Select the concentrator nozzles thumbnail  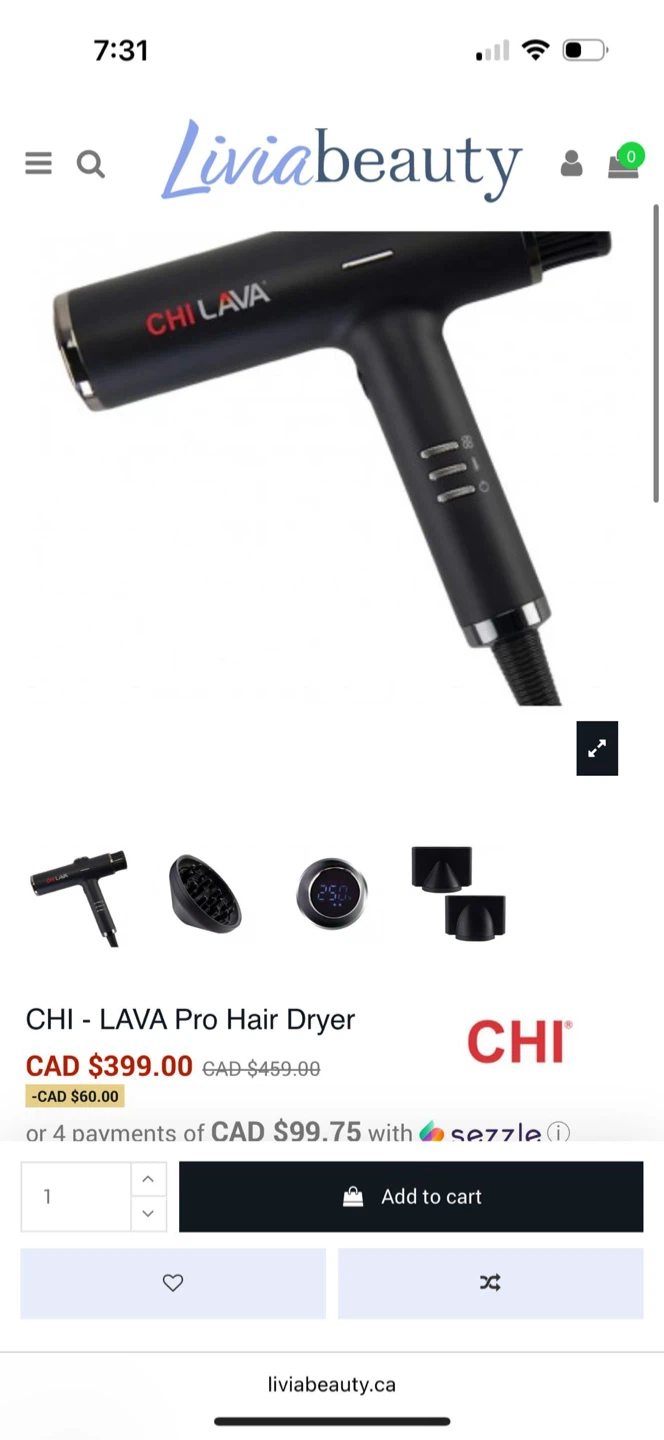[x=458, y=893]
